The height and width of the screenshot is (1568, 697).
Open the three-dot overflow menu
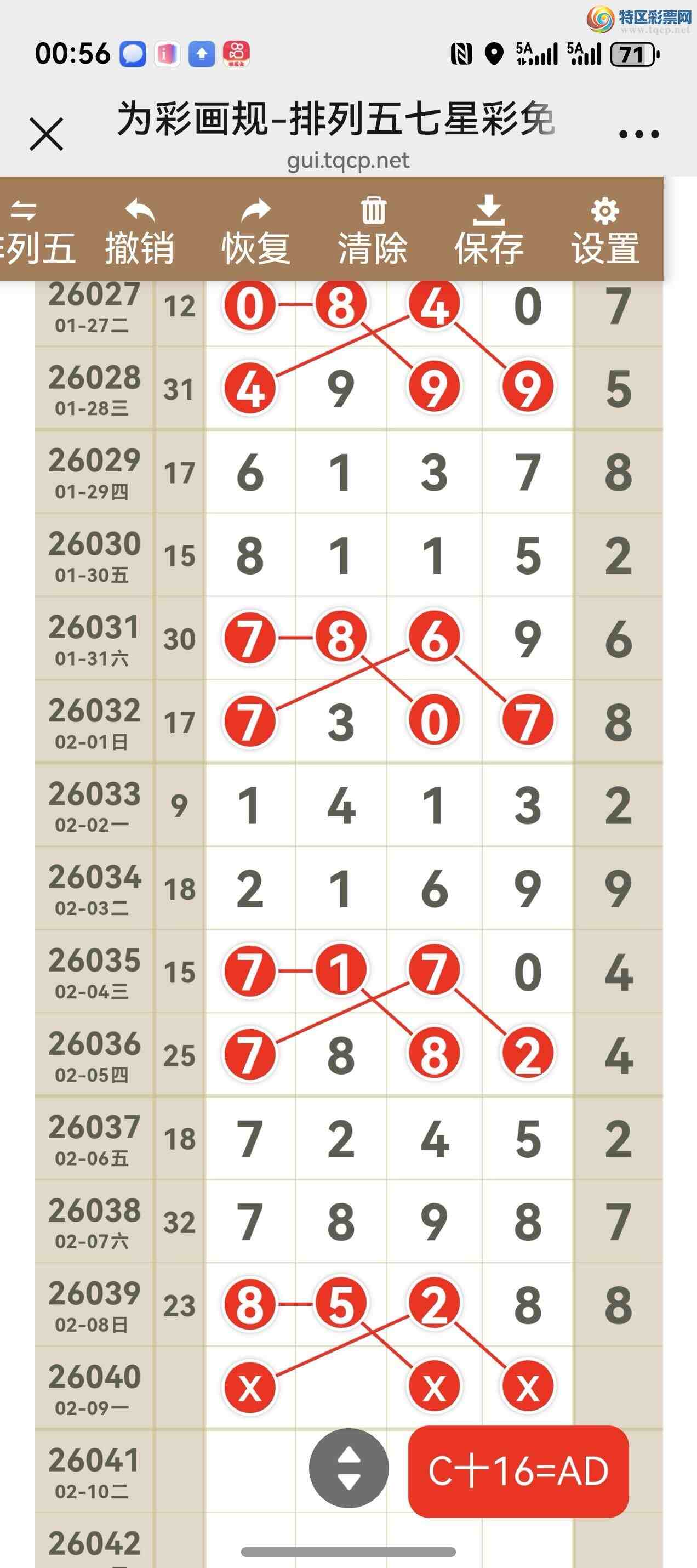click(638, 134)
